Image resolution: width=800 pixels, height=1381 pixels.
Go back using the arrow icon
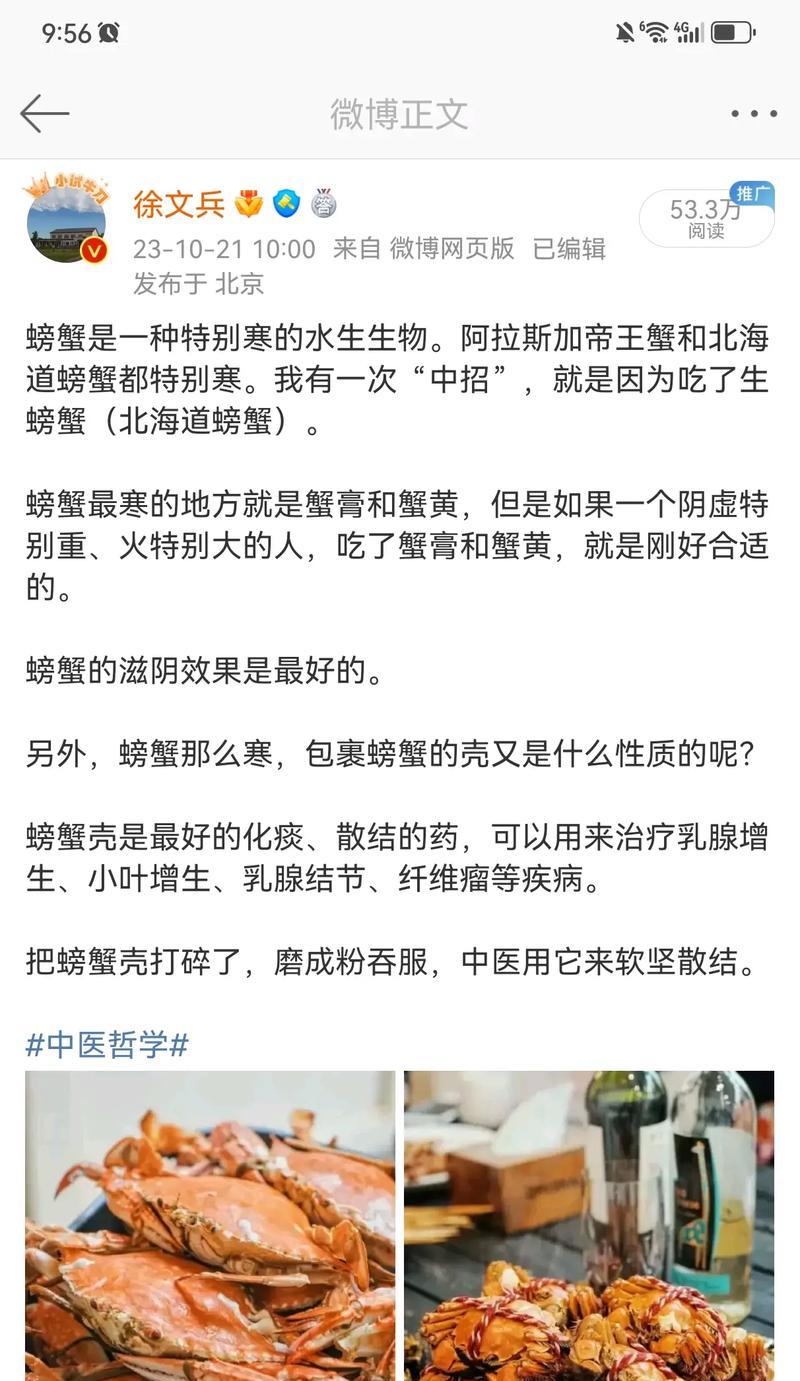[45, 113]
